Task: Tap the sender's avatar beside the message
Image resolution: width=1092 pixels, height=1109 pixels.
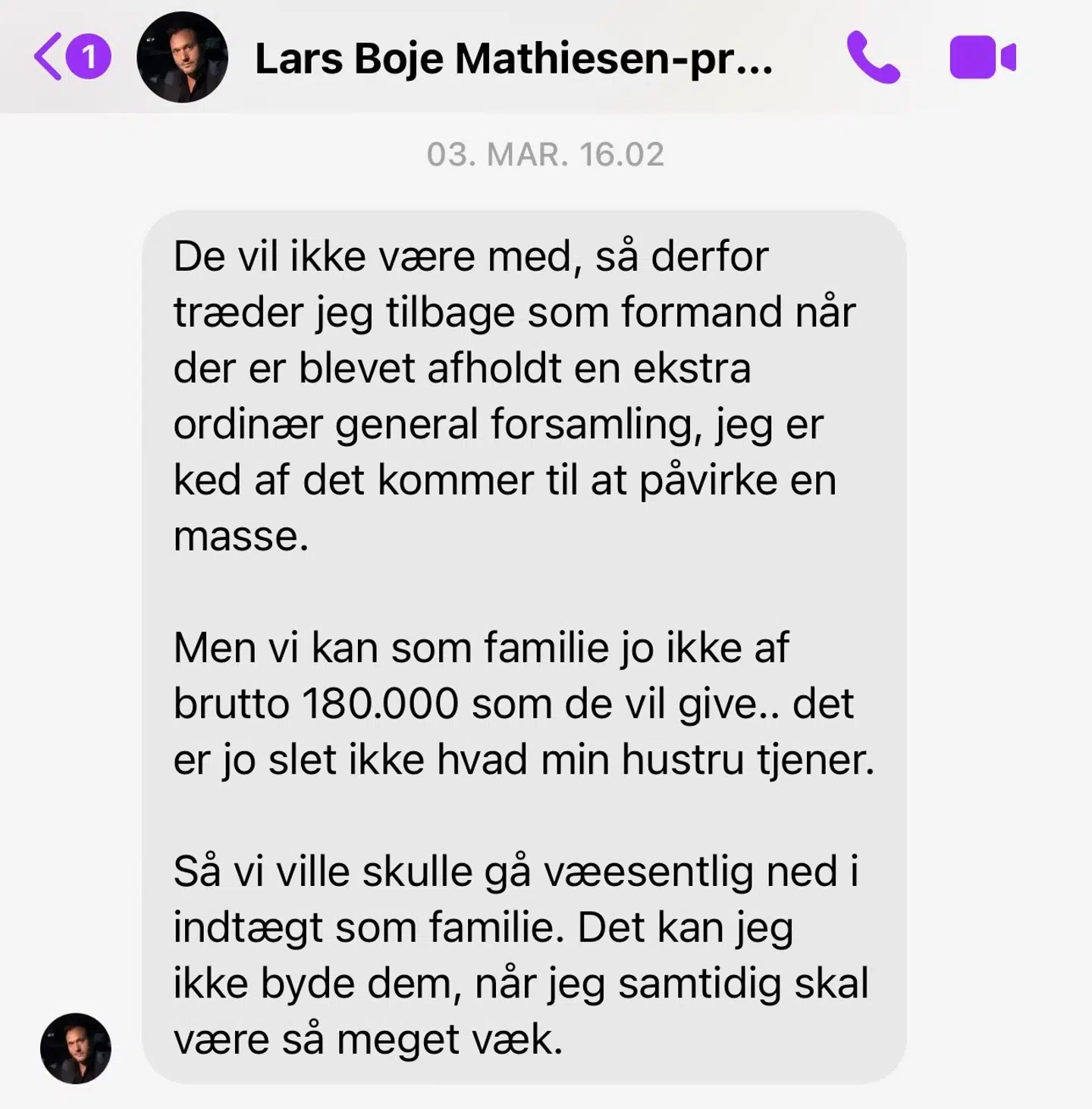Action: pos(76,1048)
